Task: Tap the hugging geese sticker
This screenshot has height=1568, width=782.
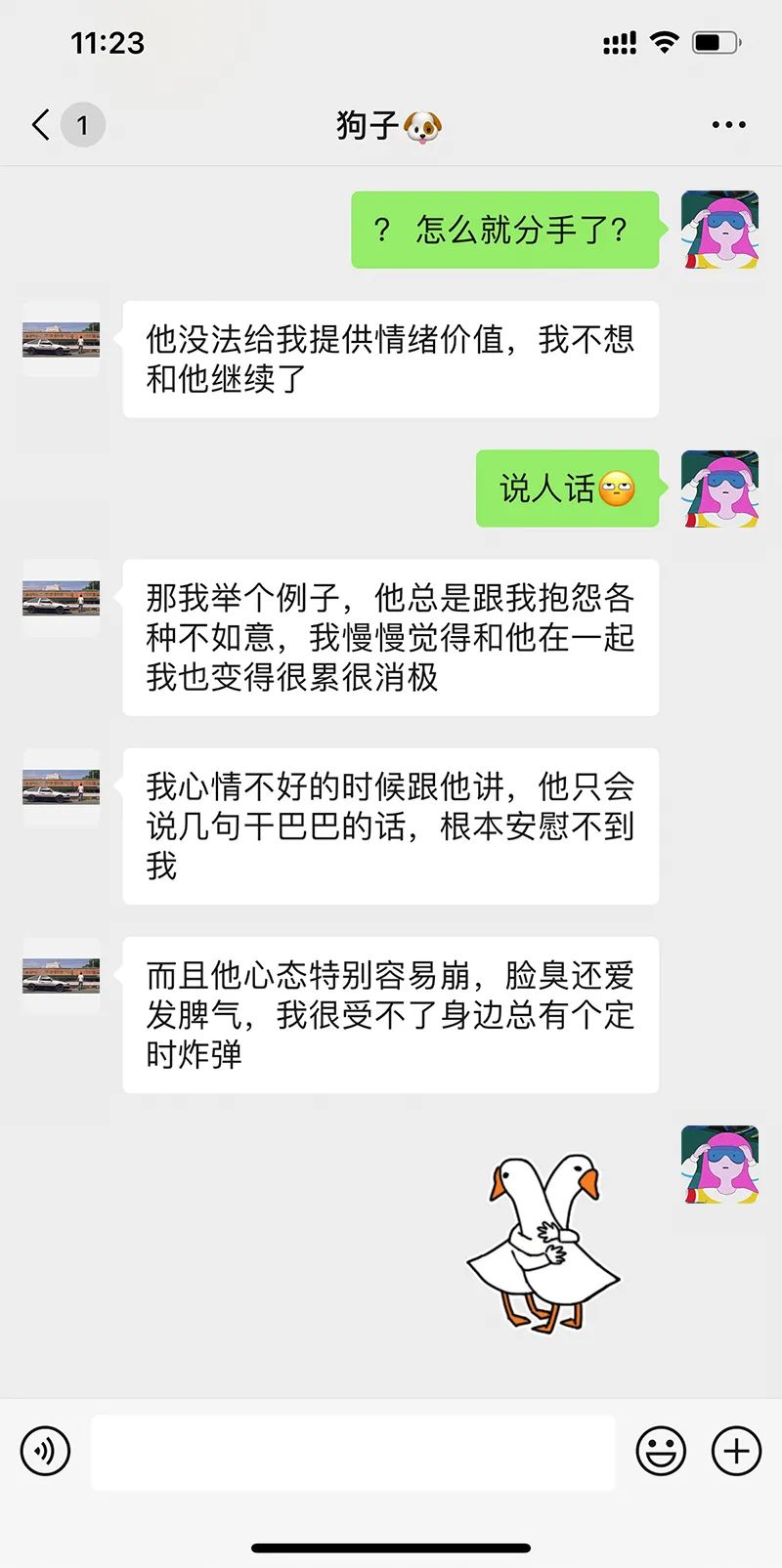Action: click(x=543, y=1242)
